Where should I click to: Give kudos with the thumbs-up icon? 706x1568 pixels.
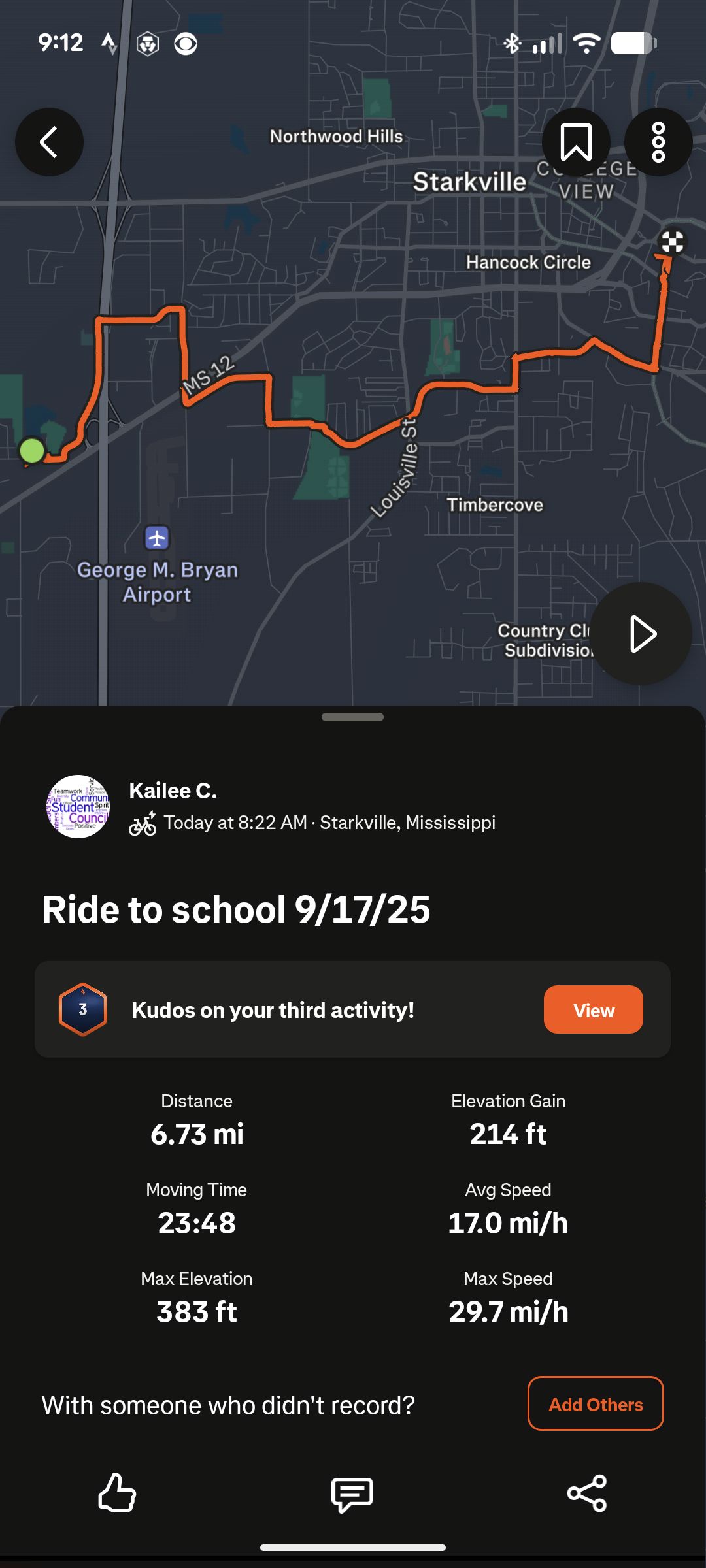coord(117,1493)
